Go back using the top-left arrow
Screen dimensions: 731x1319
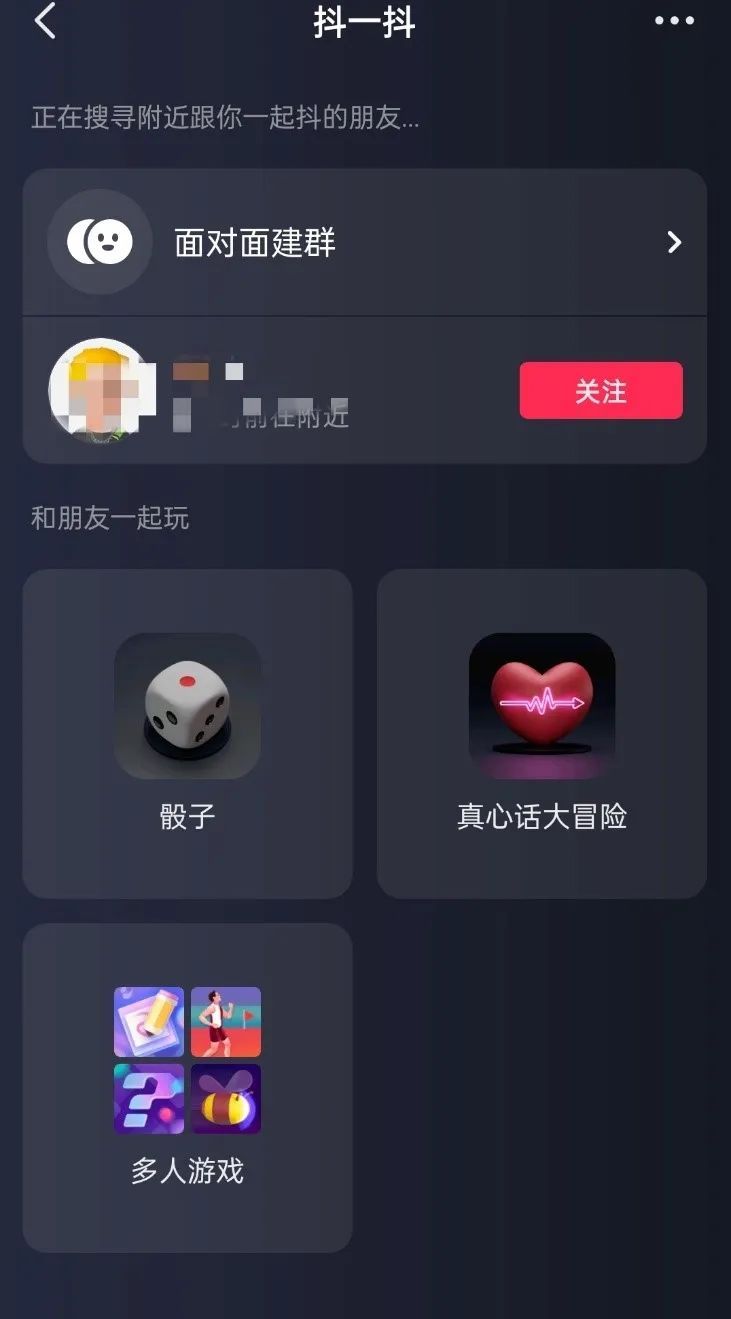pyautogui.click(x=45, y=22)
